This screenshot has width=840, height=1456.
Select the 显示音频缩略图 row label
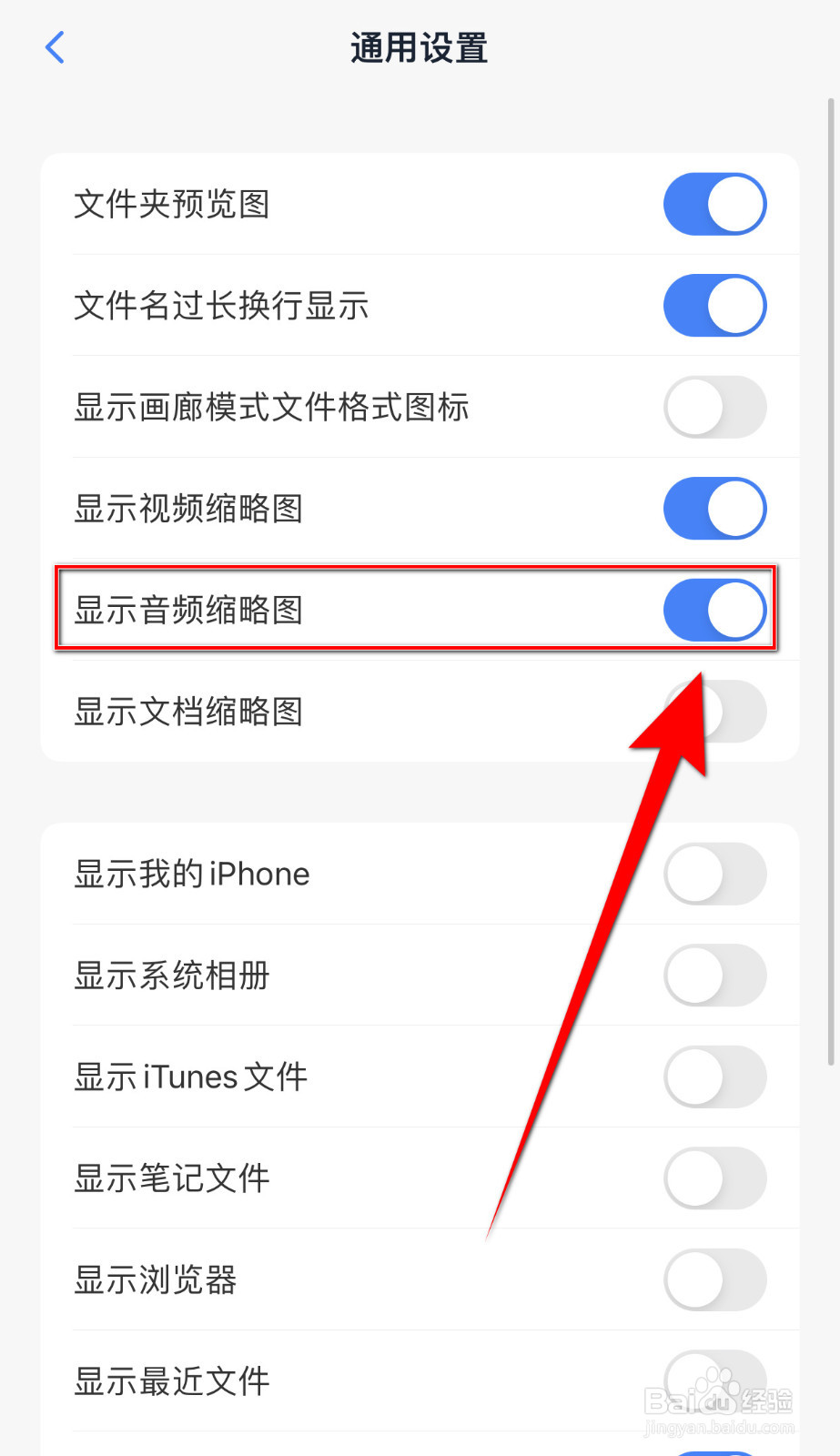point(188,610)
